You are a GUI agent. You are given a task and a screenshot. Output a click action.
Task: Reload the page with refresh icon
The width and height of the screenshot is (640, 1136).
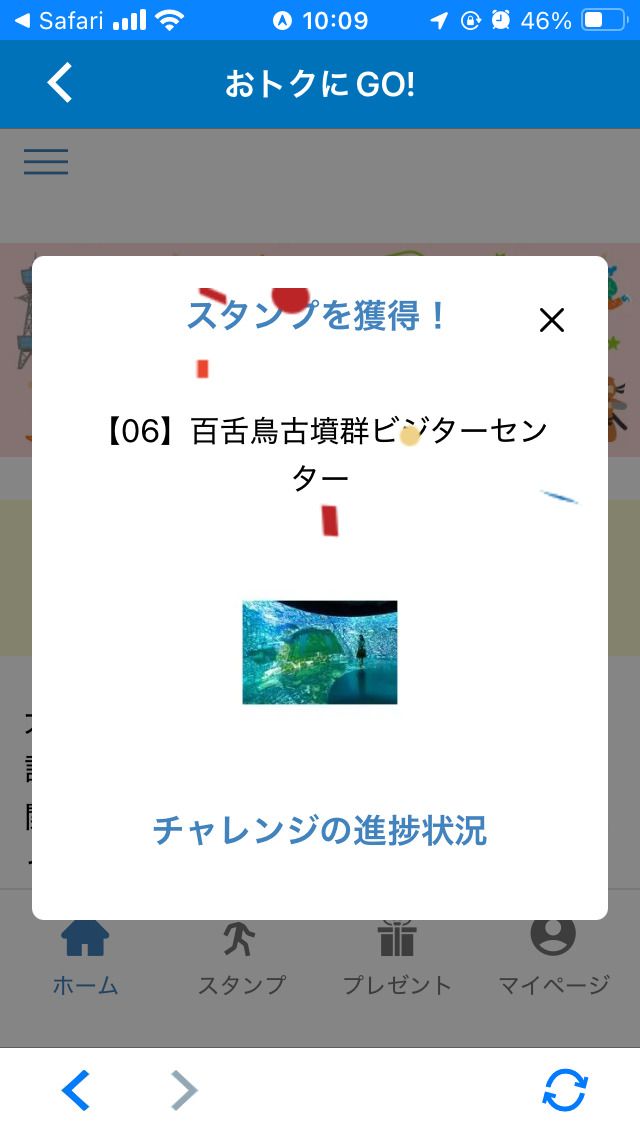pyautogui.click(x=564, y=1090)
